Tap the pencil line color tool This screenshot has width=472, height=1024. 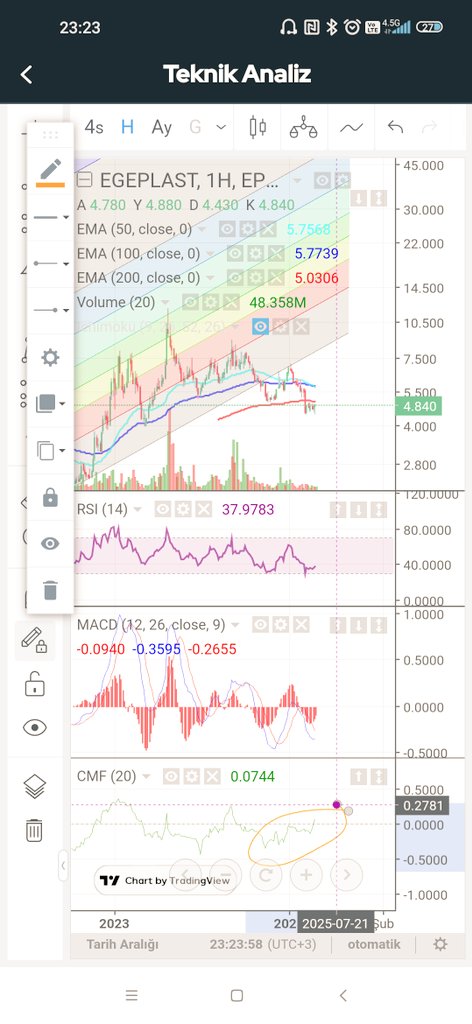50,172
